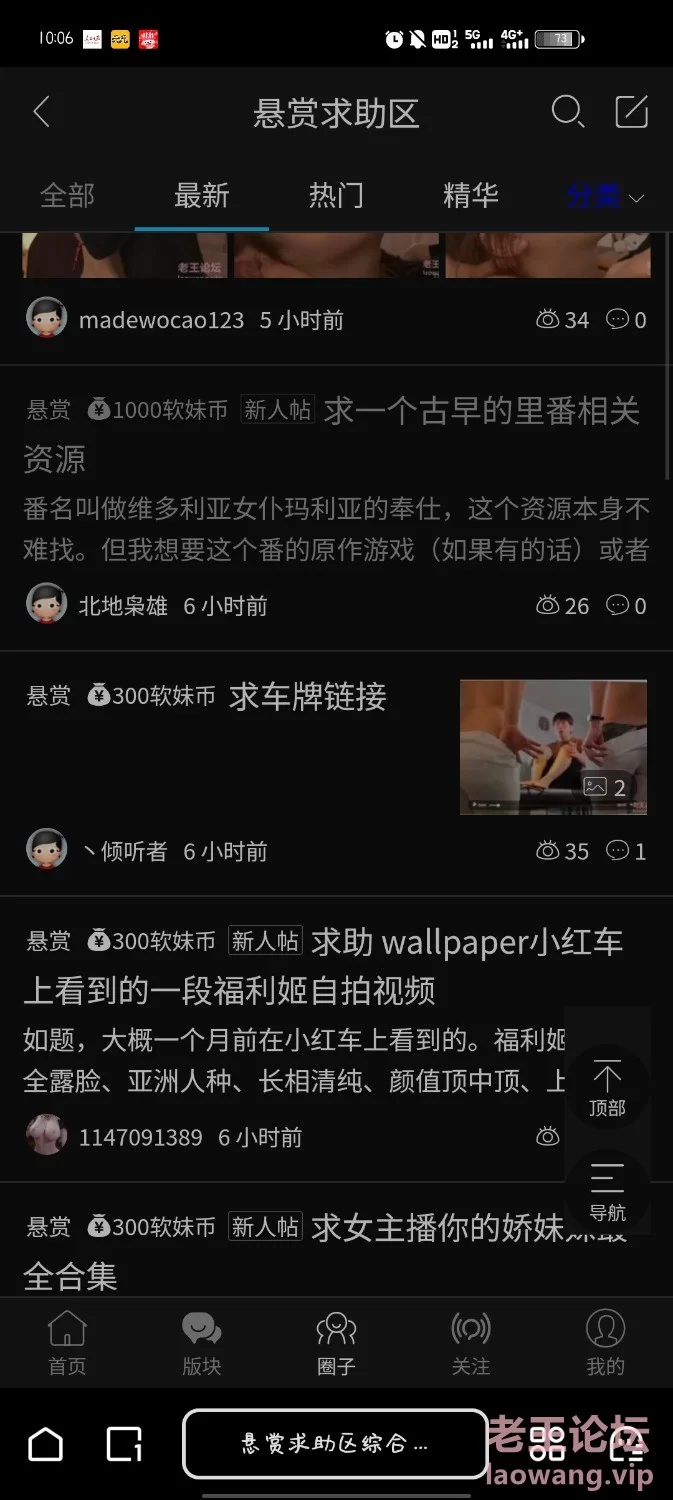Compose a new post with the edit icon
The width and height of the screenshot is (673, 1500).
(631, 112)
